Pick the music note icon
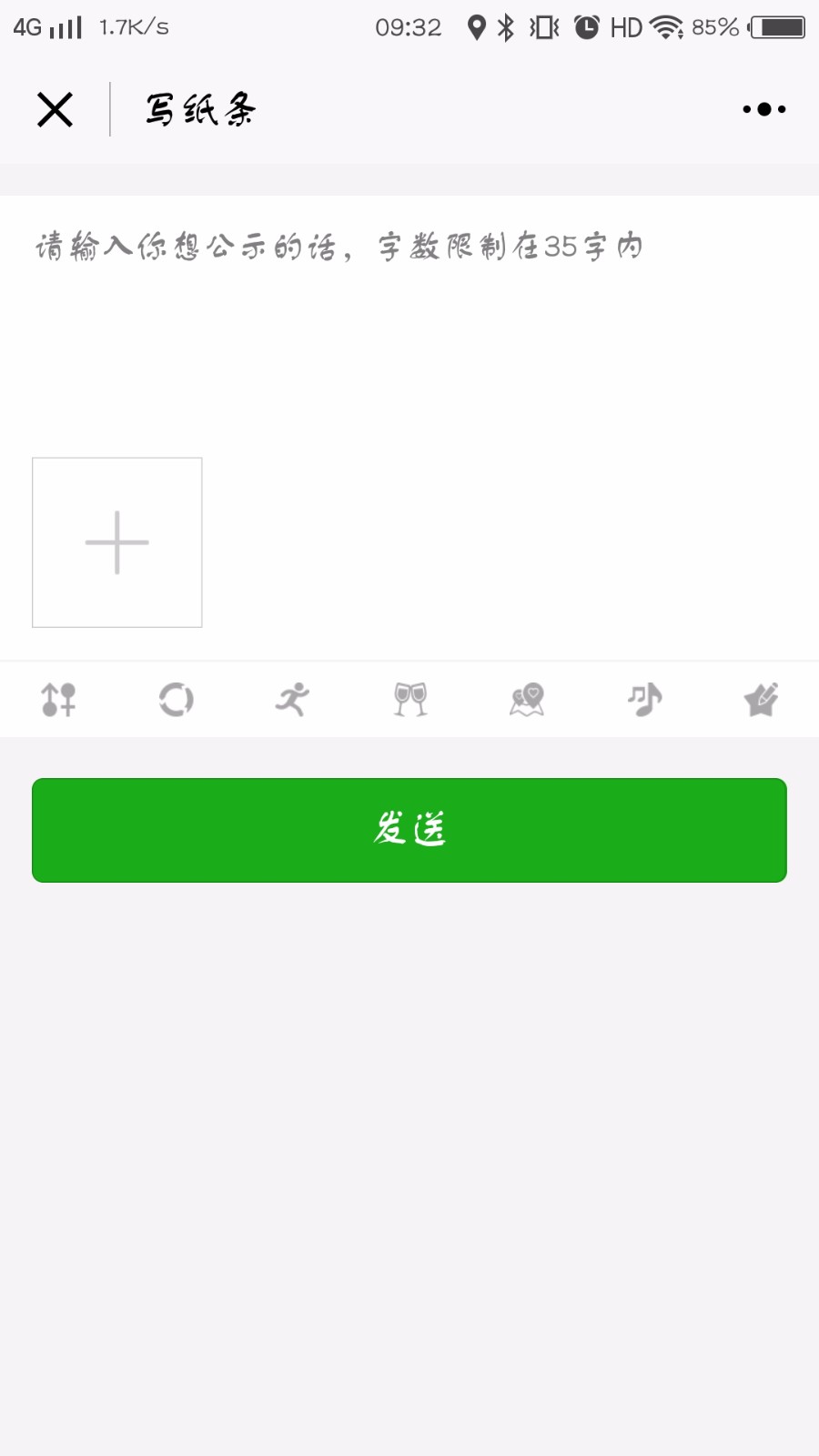Screen dimensions: 819x1456 [644, 700]
